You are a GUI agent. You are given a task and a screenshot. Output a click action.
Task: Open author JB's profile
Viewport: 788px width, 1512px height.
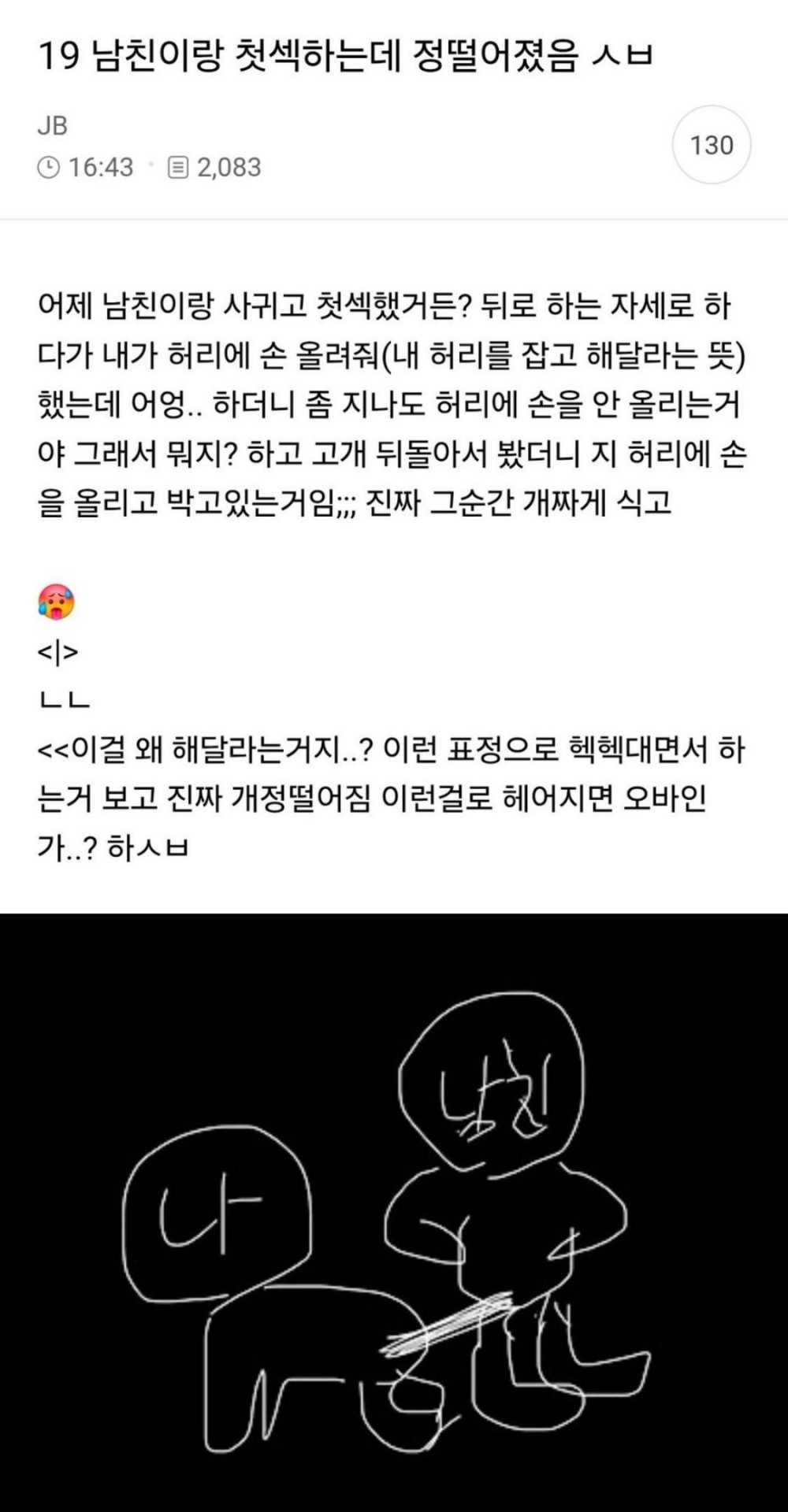tap(53, 125)
